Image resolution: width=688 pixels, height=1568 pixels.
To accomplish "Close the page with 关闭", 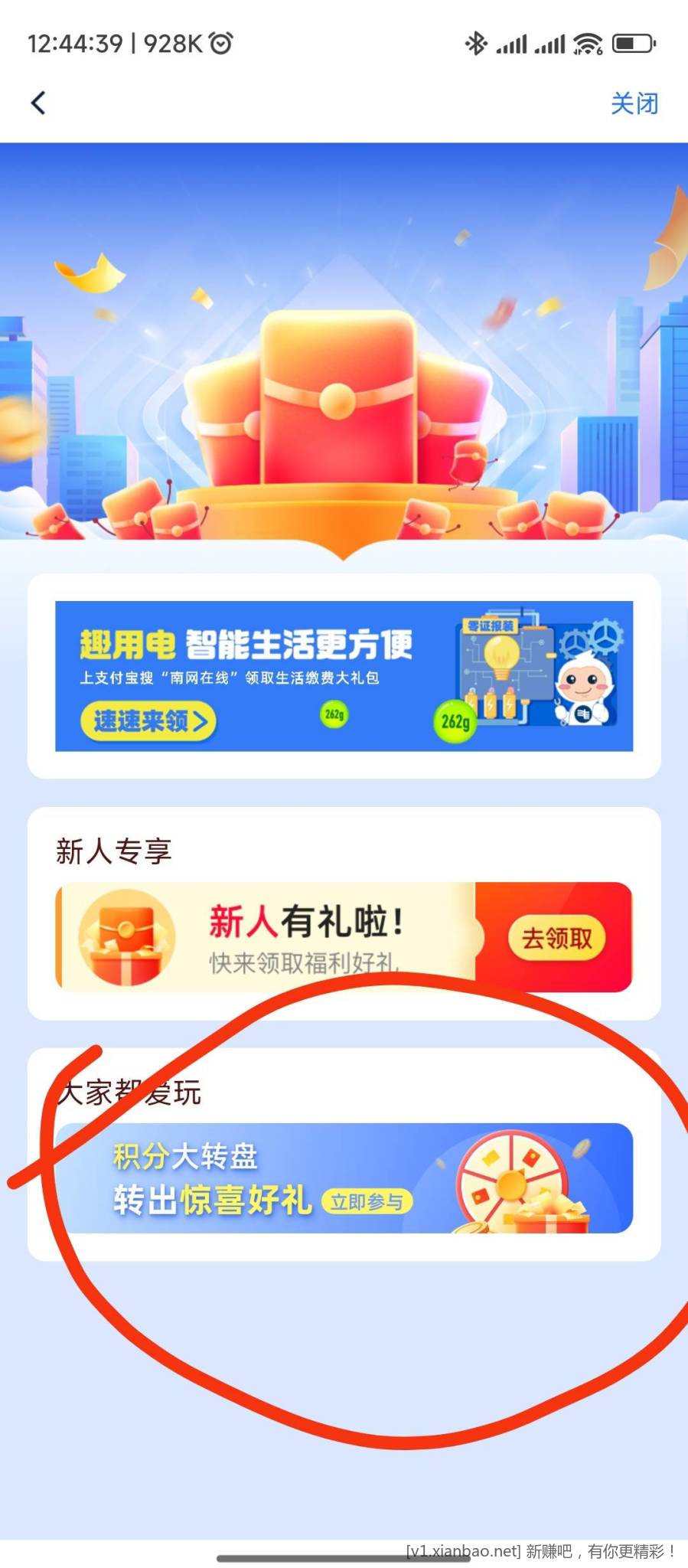I will click(634, 103).
